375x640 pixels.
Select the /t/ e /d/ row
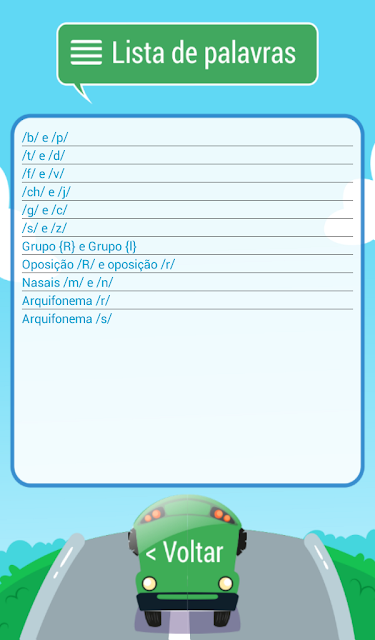click(x=187, y=156)
